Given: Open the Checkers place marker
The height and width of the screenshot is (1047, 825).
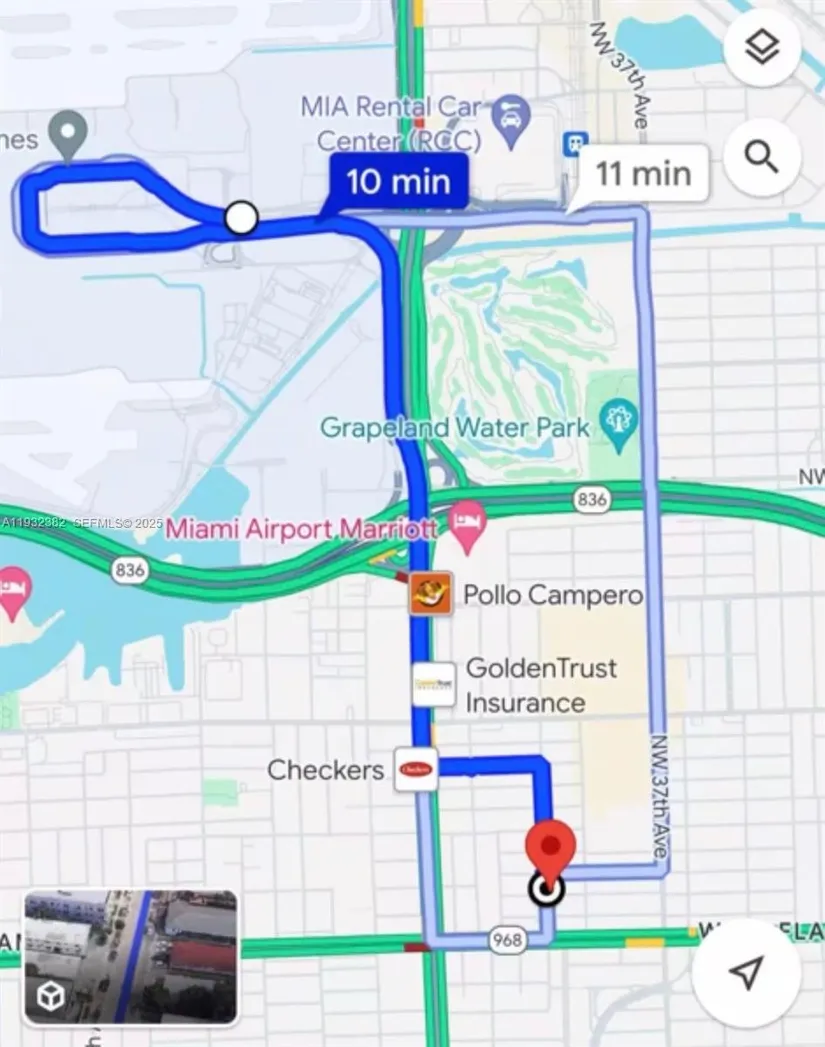Looking at the screenshot, I should (416, 769).
